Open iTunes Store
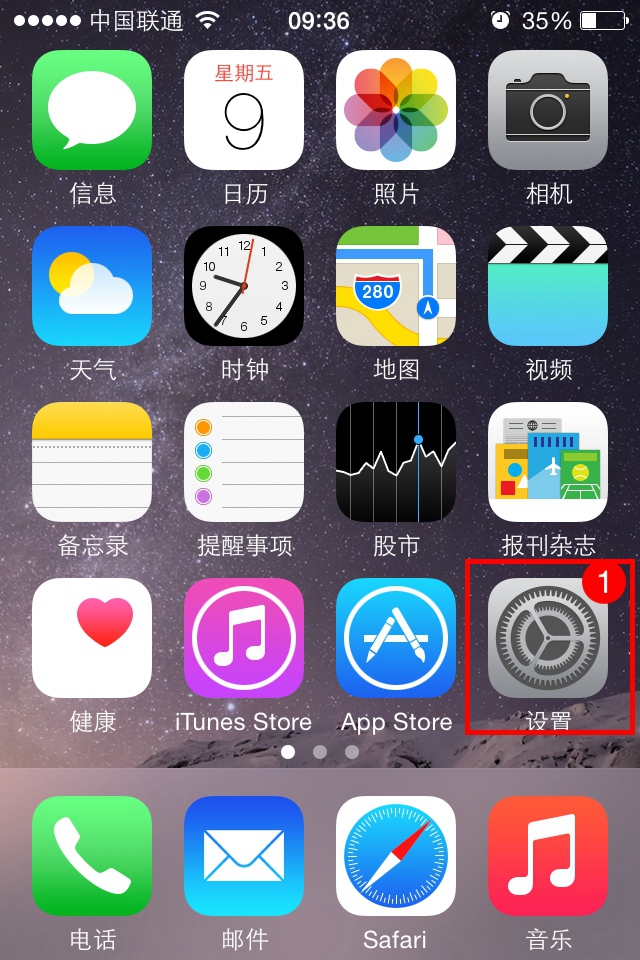Image resolution: width=640 pixels, height=960 pixels. [244, 638]
